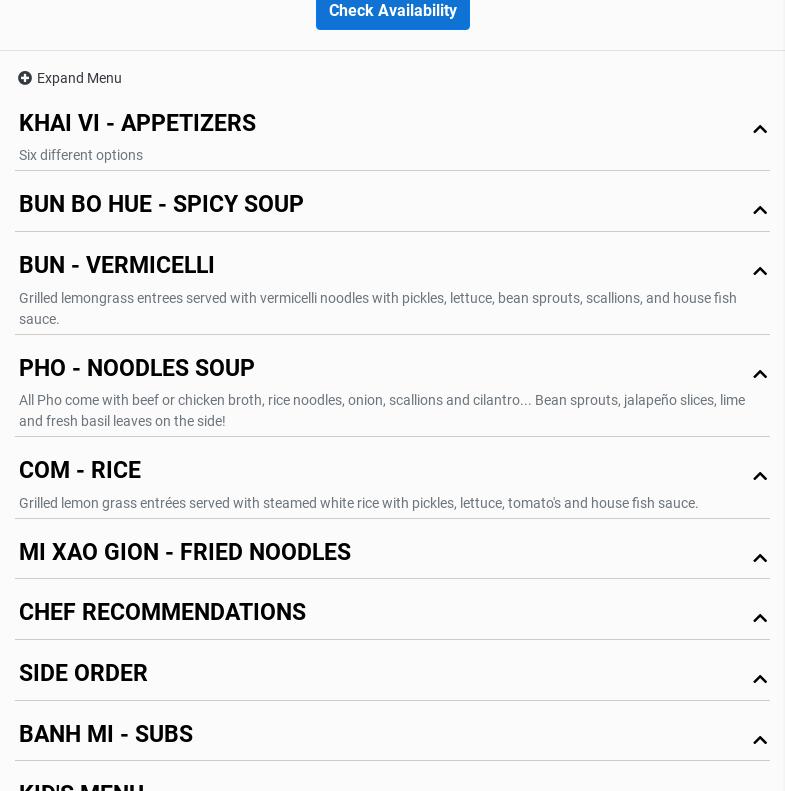Expand the full menu

(70, 78)
